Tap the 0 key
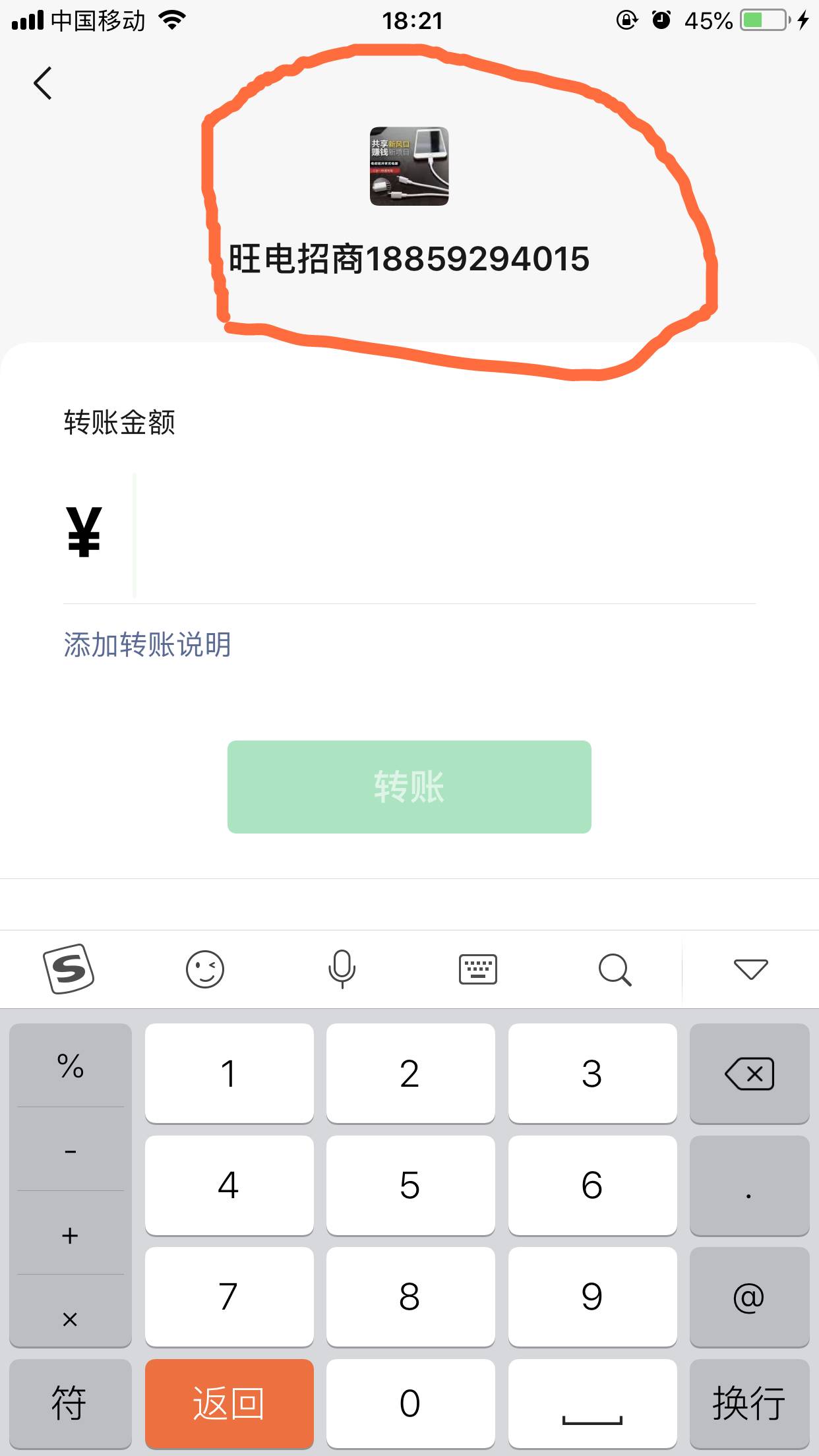This screenshot has height=1456, width=819. (409, 1403)
